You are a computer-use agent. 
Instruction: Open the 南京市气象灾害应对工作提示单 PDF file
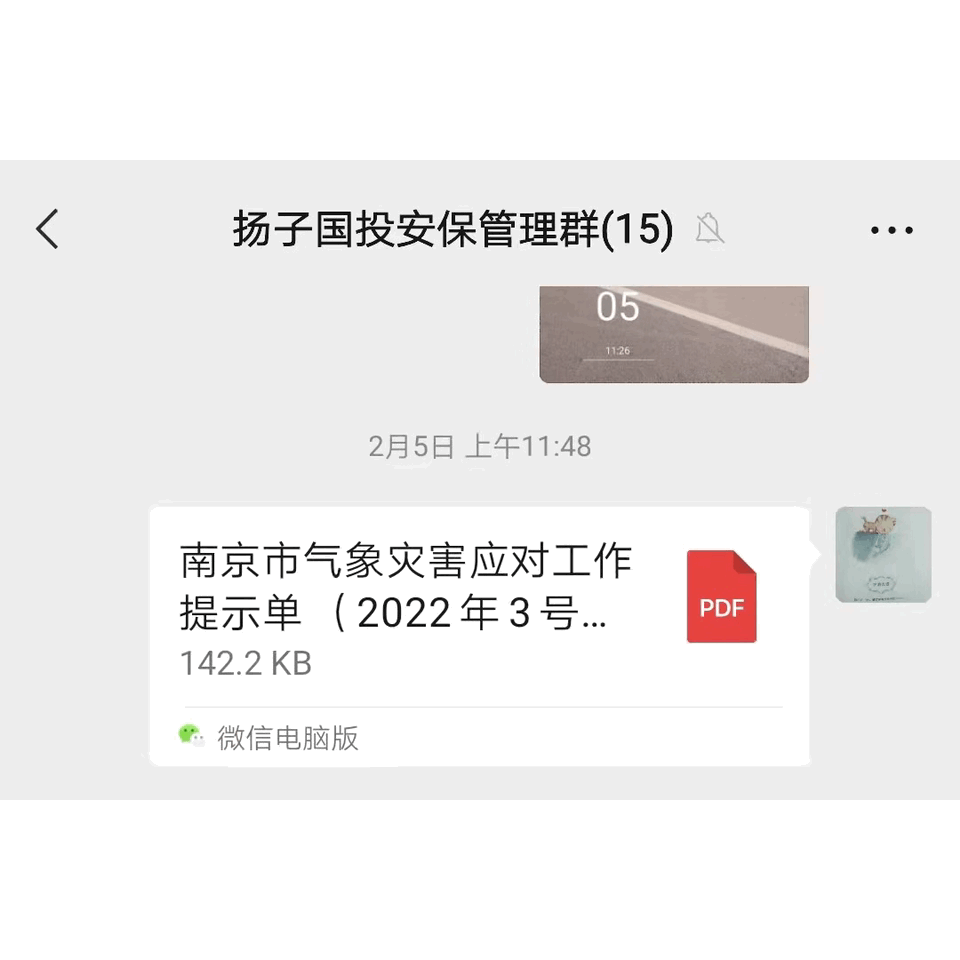point(478,610)
